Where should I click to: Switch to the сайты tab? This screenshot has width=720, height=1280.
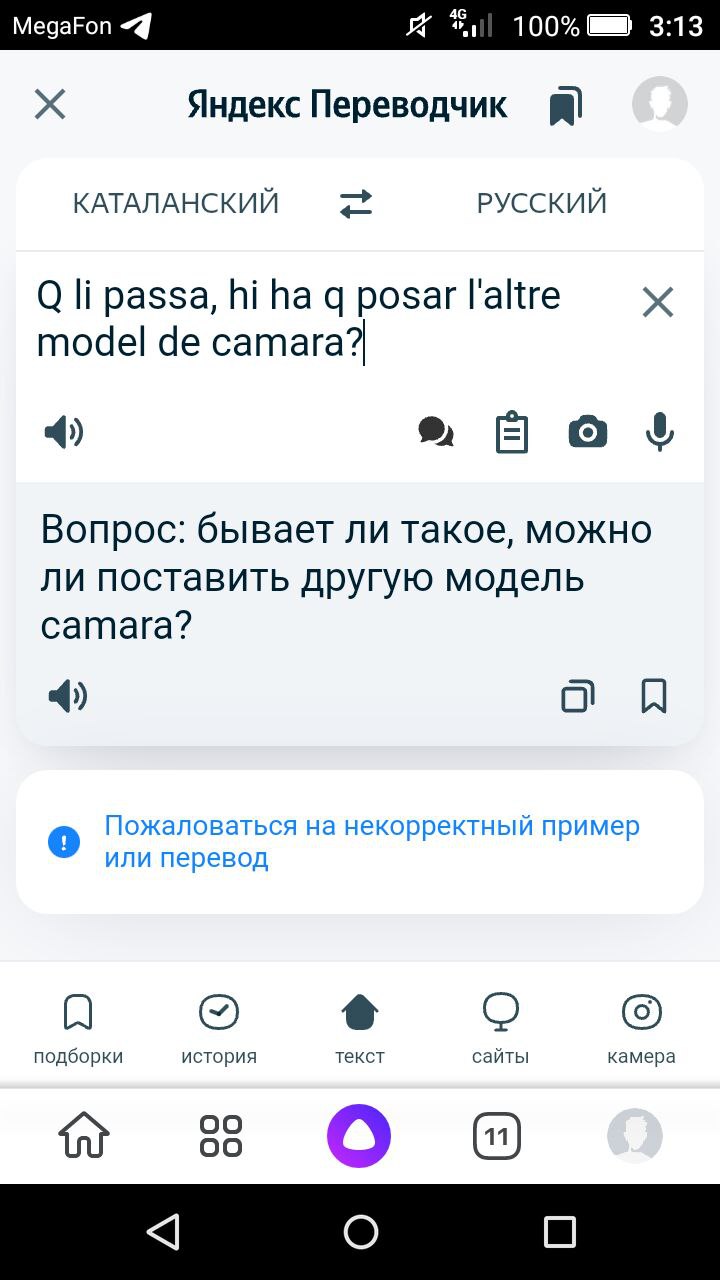pos(500,1030)
